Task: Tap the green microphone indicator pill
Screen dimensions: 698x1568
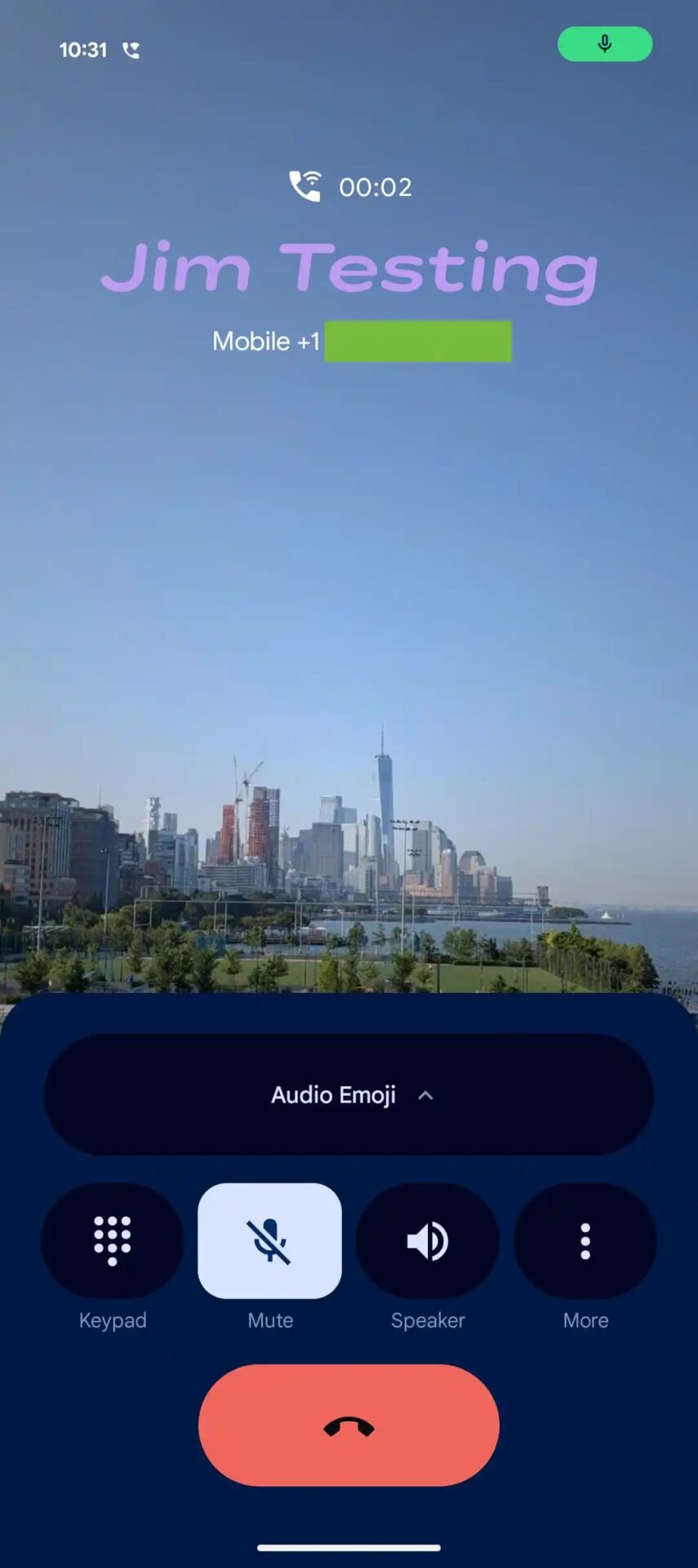Action: 605,44
